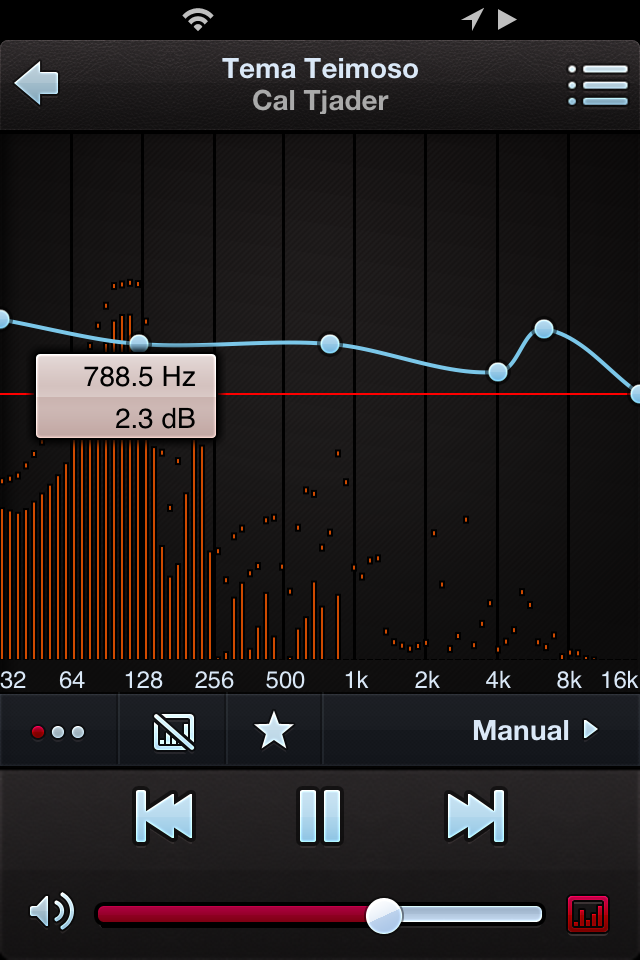This screenshot has width=640, height=960.
Task: Select the EQ point near 128 Hz
Action: coord(139,343)
